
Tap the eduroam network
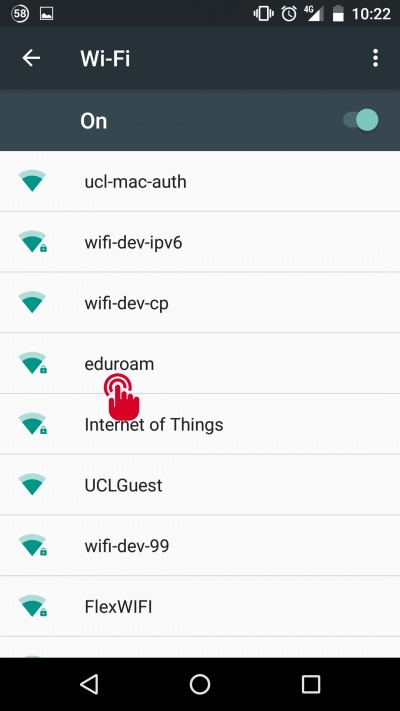click(200, 364)
